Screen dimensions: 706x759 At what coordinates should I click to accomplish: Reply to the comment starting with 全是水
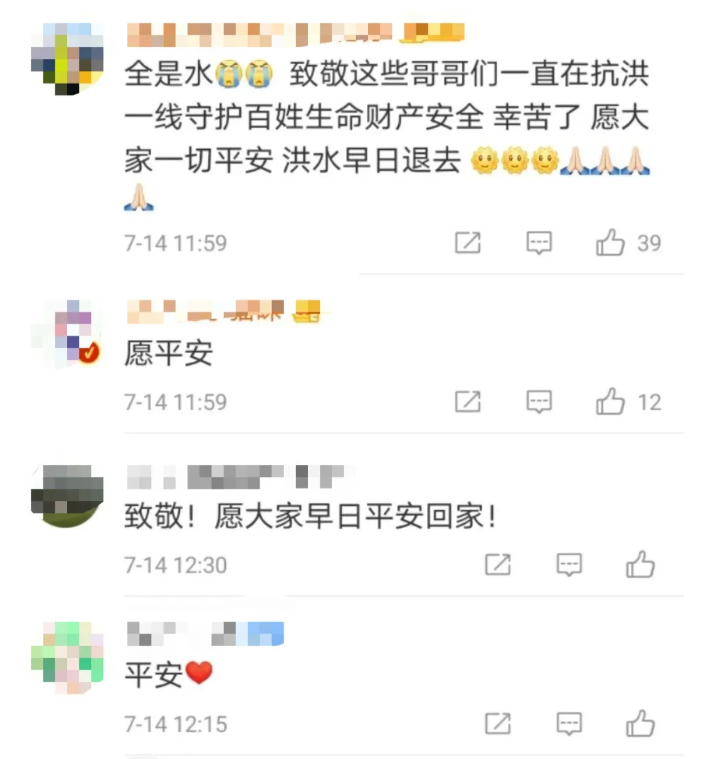[540, 242]
